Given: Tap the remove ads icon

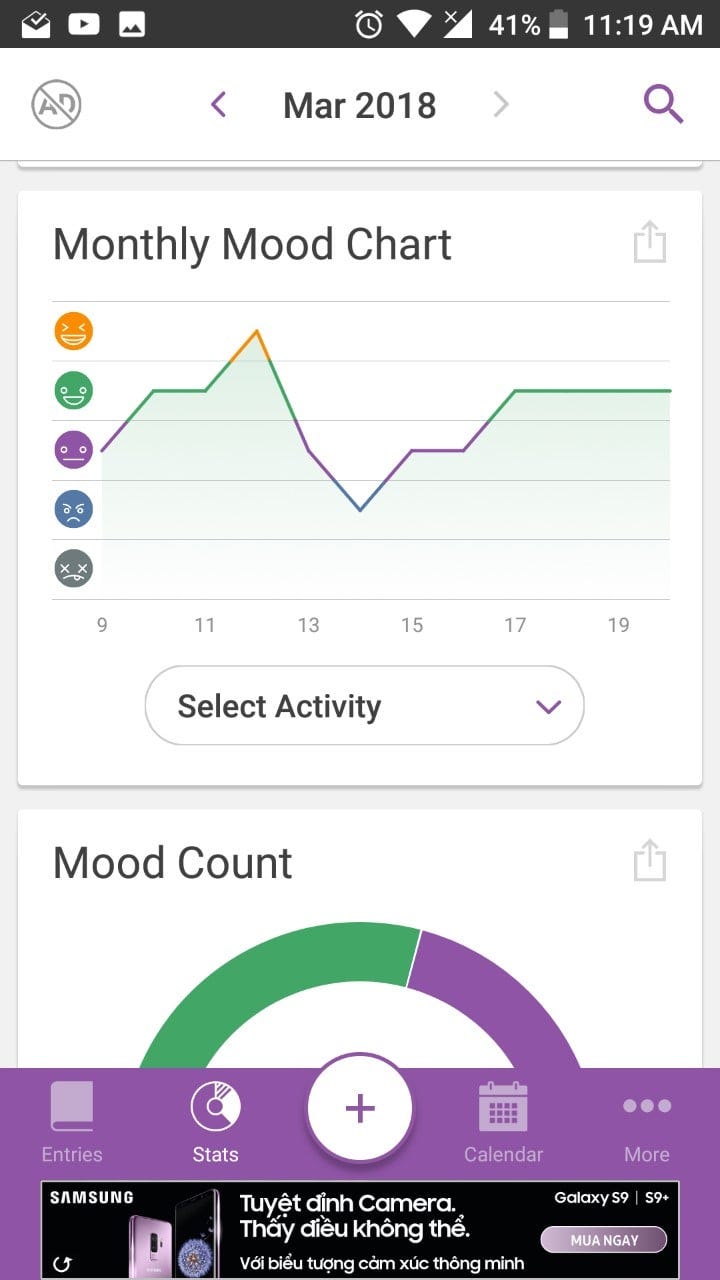Looking at the screenshot, I should pyautogui.click(x=56, y=104).
